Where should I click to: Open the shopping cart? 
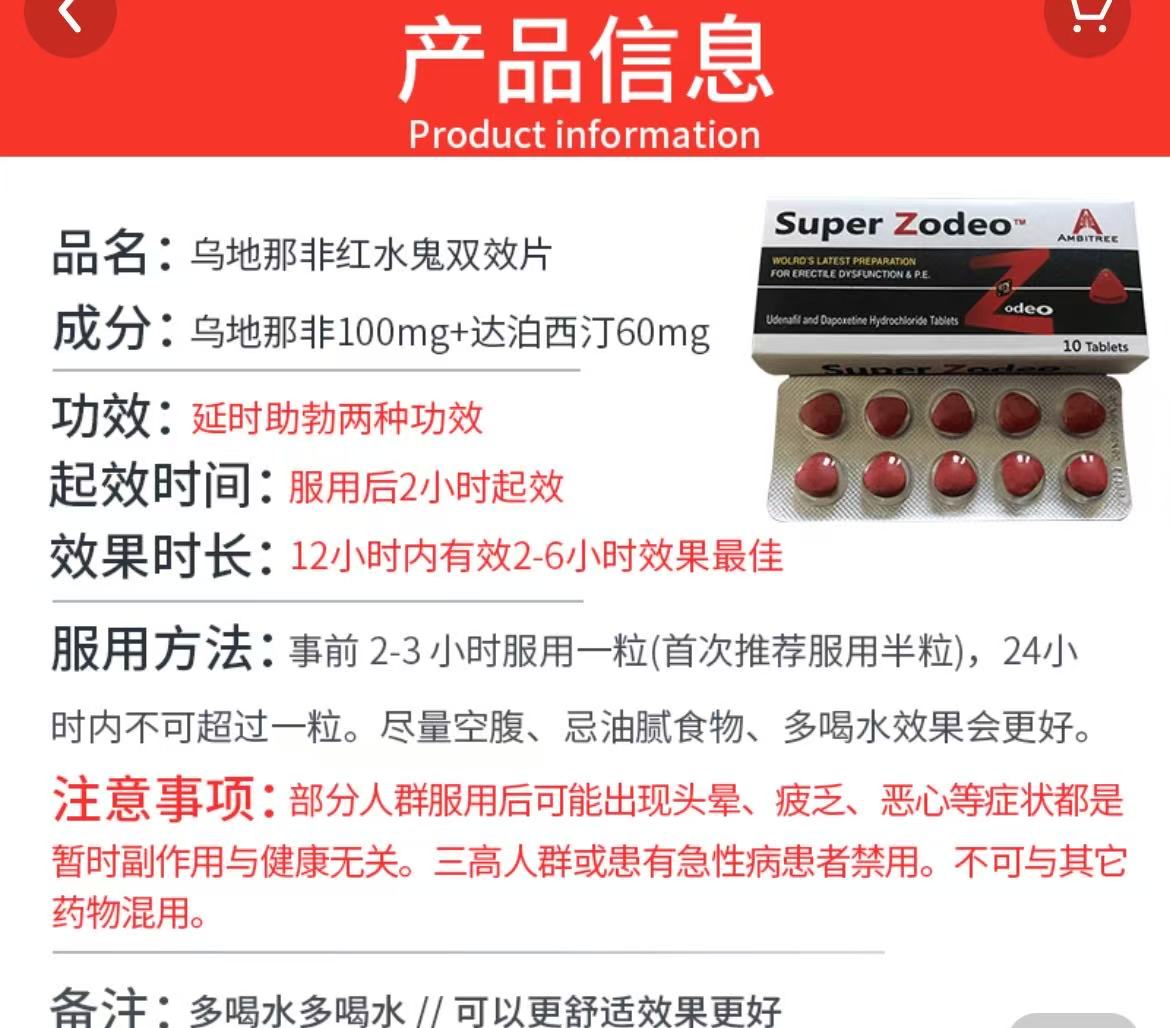coord(1091,16)
